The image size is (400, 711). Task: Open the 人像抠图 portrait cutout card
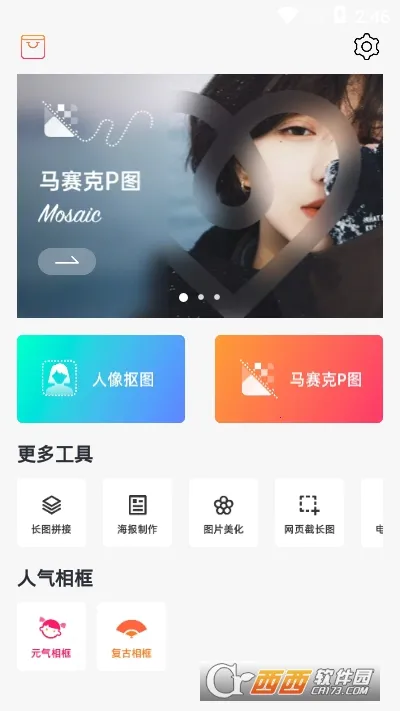click(x=101, y=379)
